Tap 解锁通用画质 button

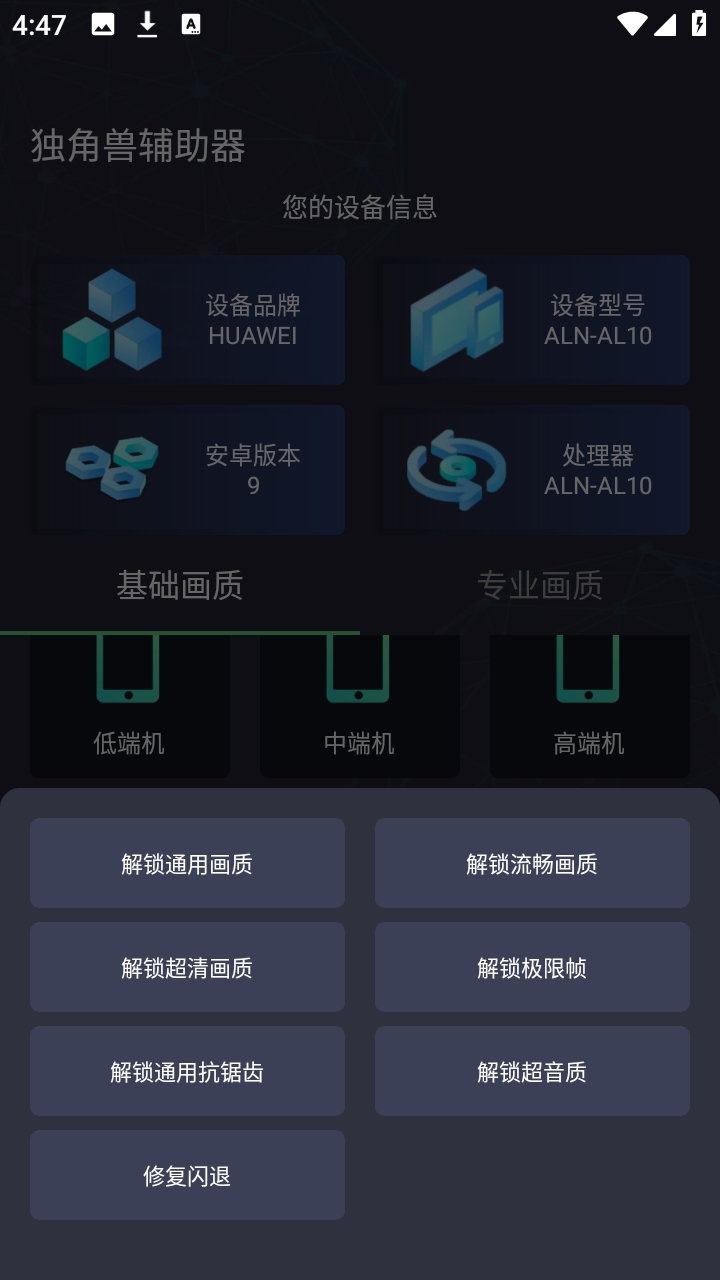tap(187, 863)
